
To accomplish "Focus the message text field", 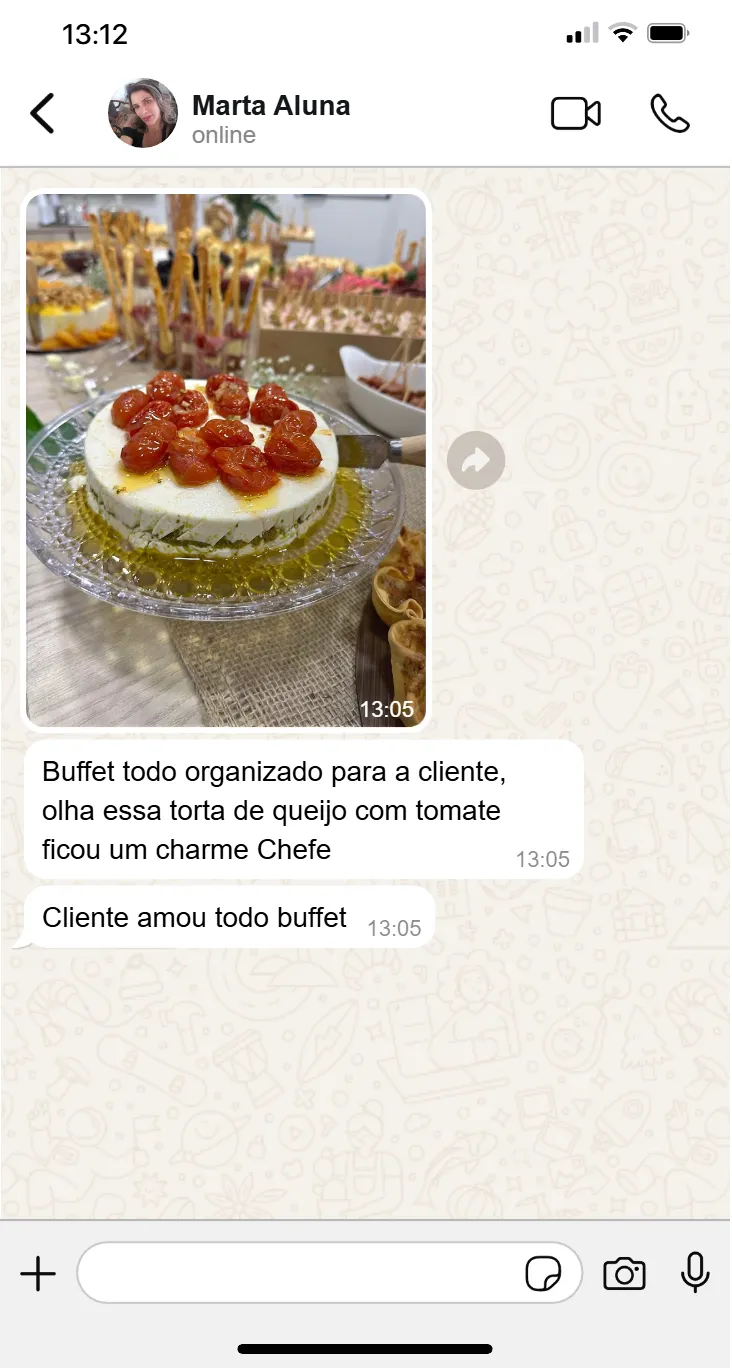I will tap(300, 1274).
